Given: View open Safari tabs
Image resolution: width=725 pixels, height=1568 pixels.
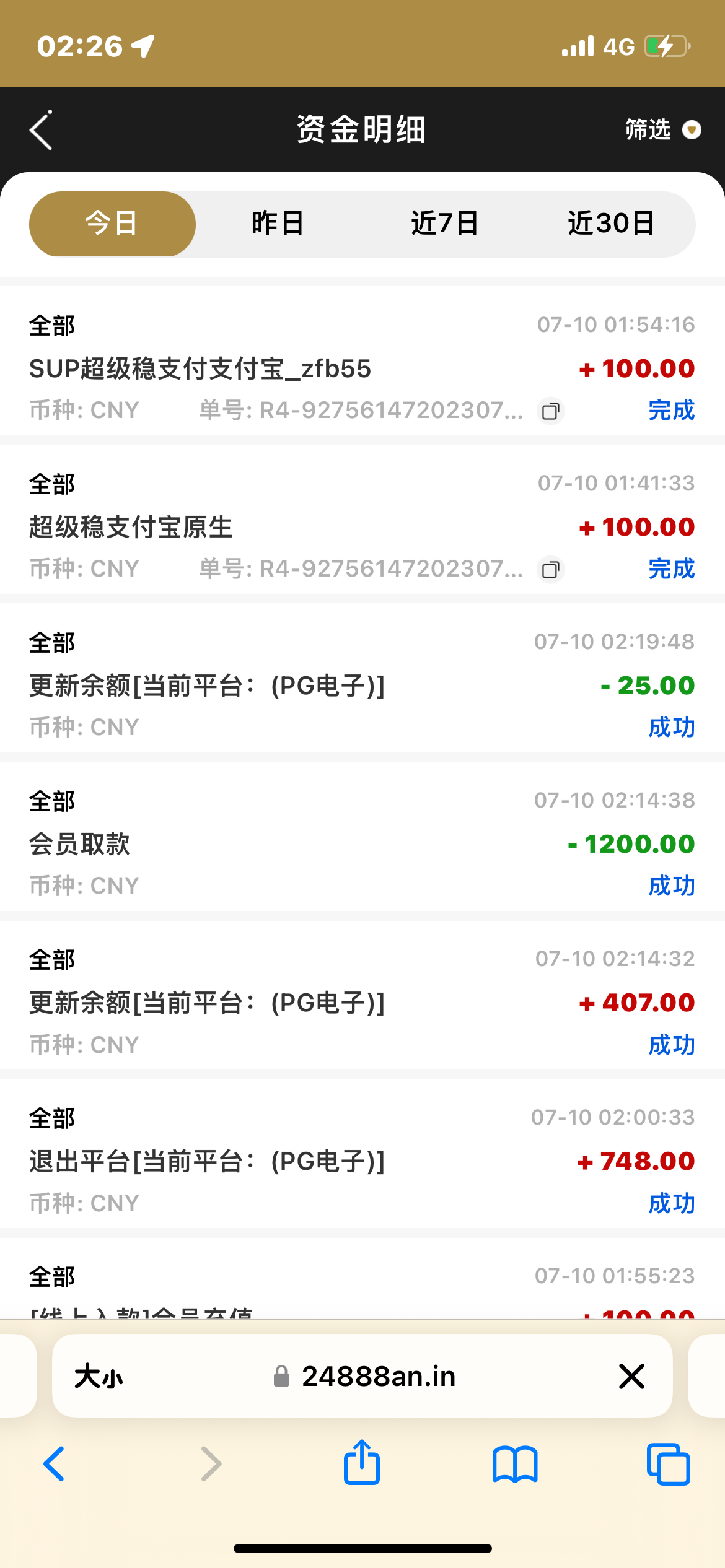Looking at the screenshot, I should point(668,1464).
